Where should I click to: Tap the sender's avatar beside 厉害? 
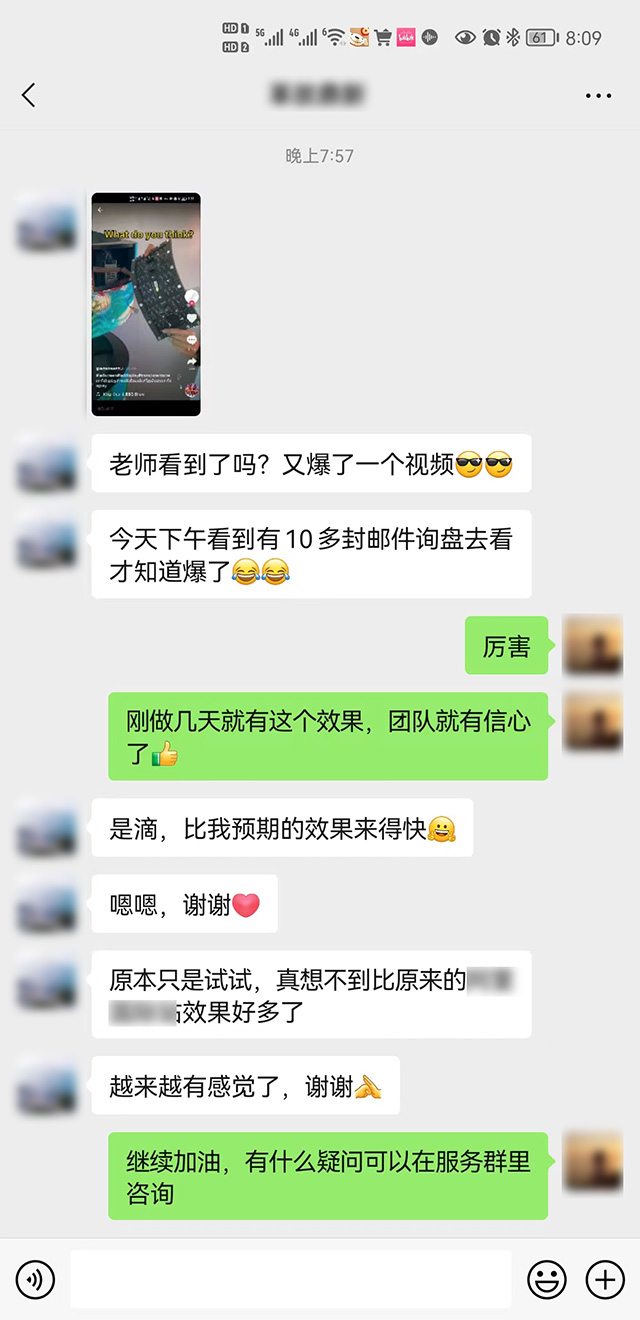pos(593,646)
